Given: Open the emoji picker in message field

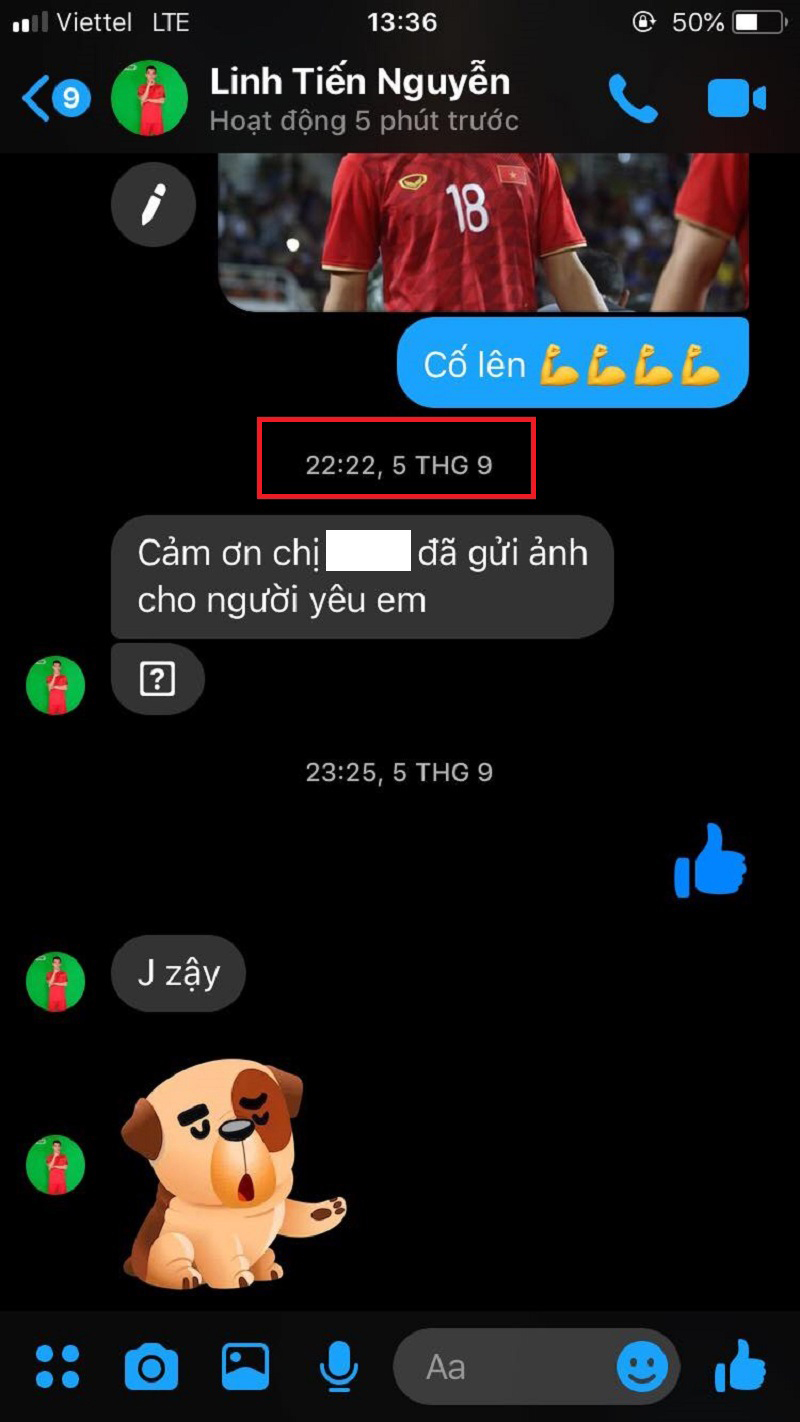Looking at the screenshot, I should click(x=641, y=1366).
